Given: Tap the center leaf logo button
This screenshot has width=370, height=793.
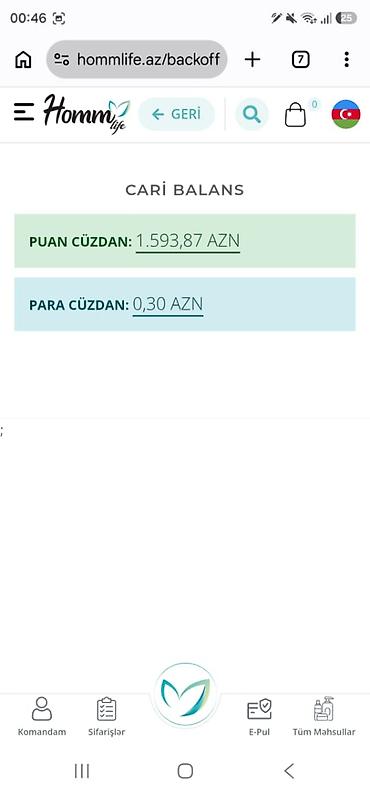Looking at the screenshot, I should [185, 695].
